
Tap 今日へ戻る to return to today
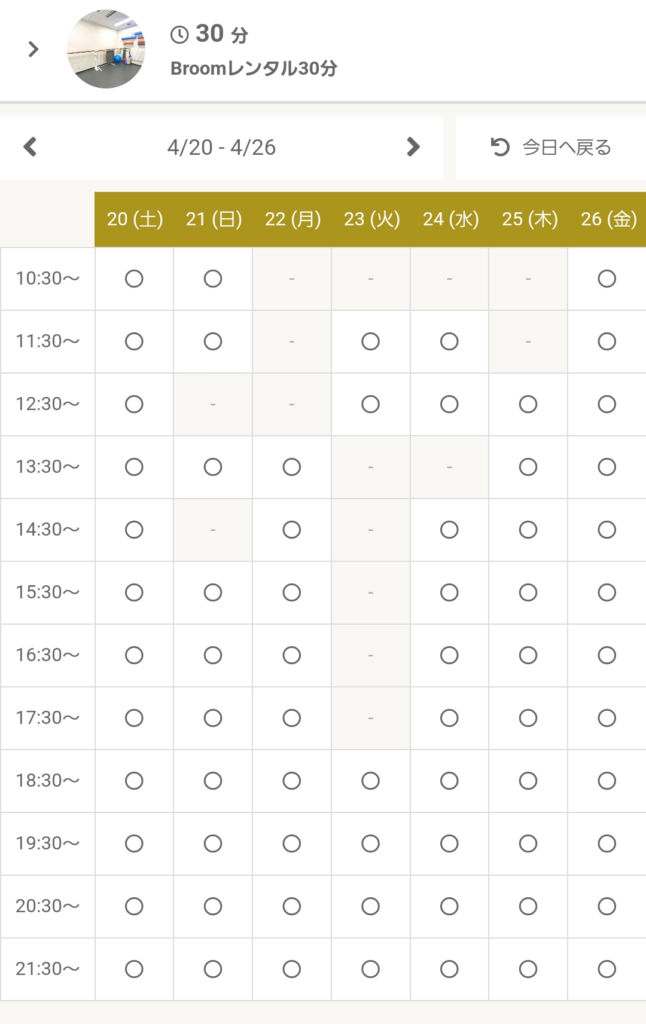(x=551, y=148)
